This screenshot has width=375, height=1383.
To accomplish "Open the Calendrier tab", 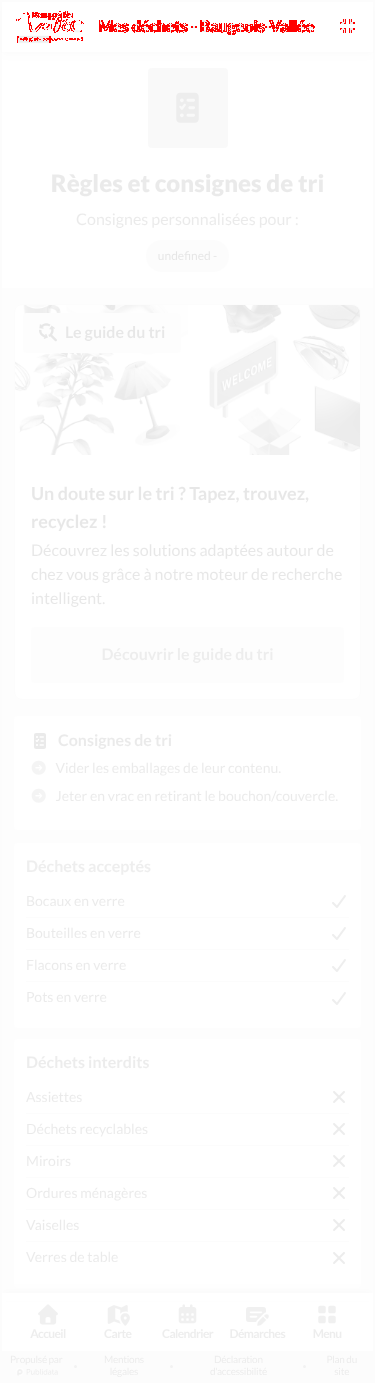I will pyautogui.click(x=187, y=1322).
